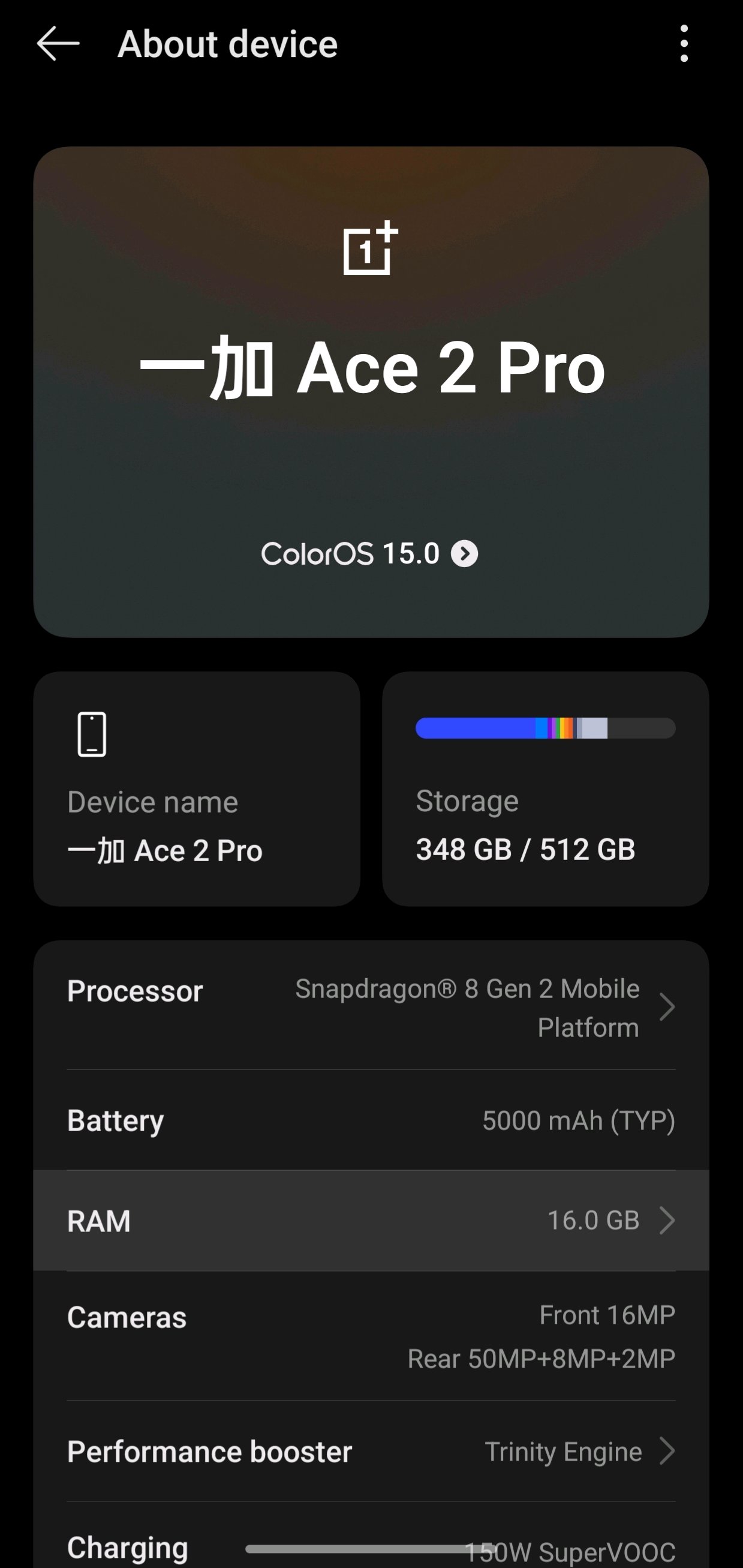
Task: Open Performance booster Trinity Engine
Action: [x=371, y=1452]
